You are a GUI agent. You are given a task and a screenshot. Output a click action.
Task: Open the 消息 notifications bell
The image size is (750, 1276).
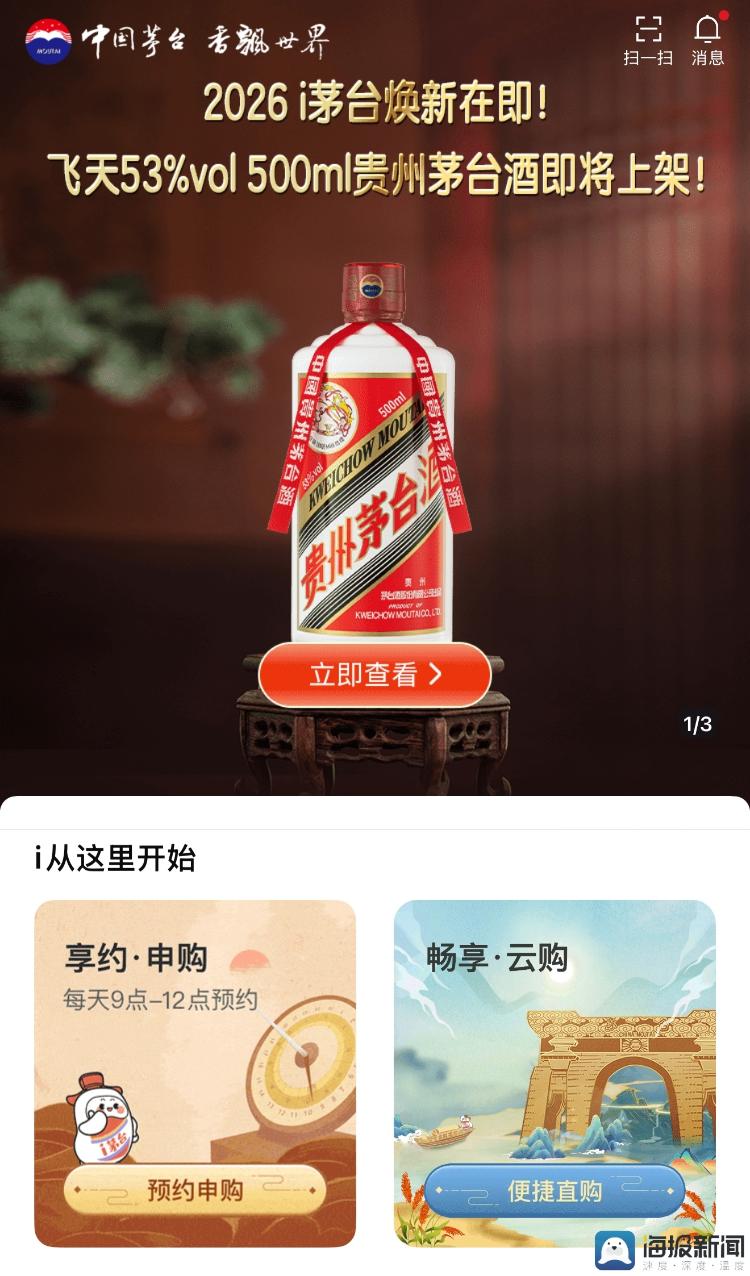click(x=708, y=40)
